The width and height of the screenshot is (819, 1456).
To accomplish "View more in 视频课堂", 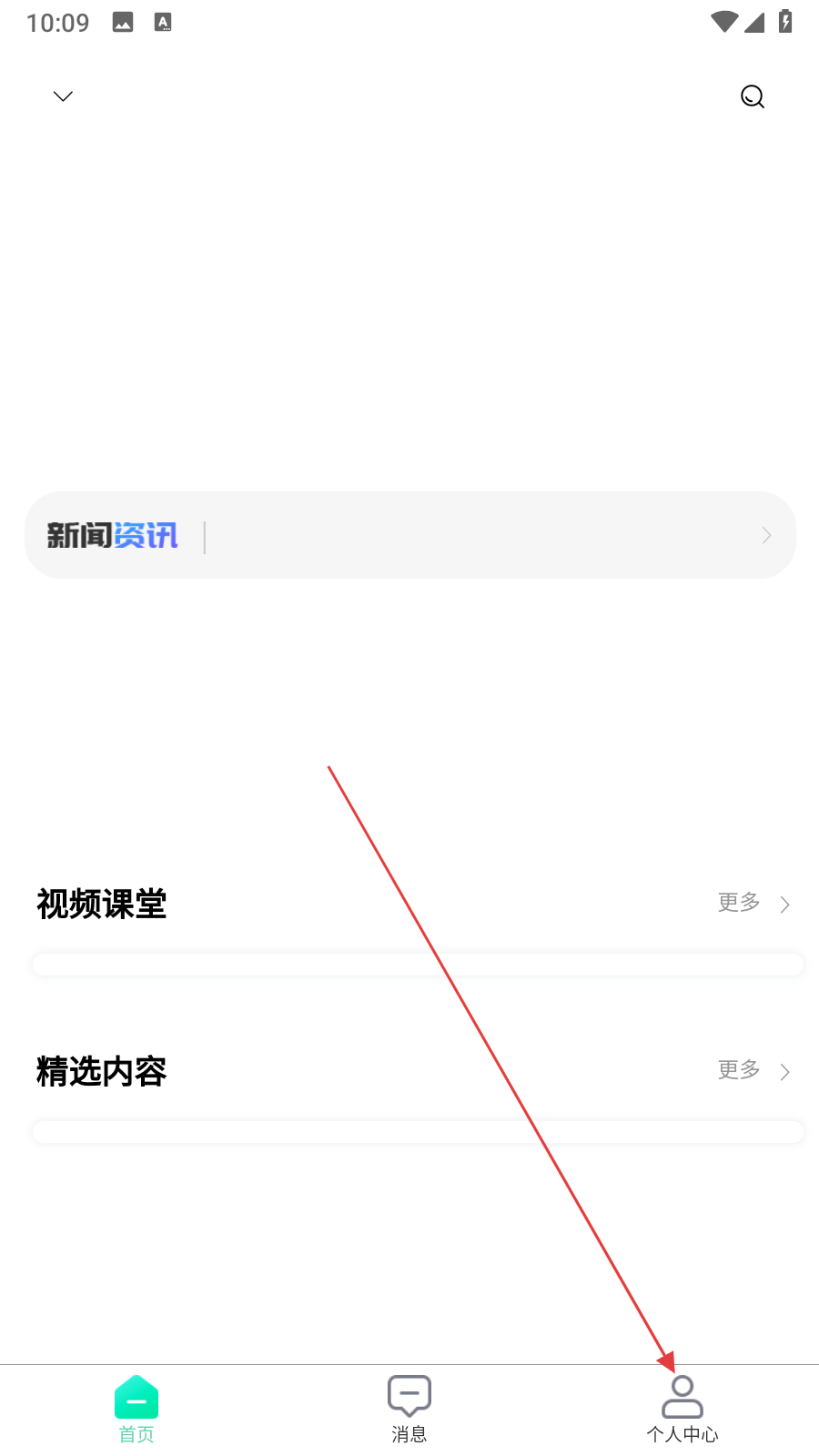I will [753, 903].
